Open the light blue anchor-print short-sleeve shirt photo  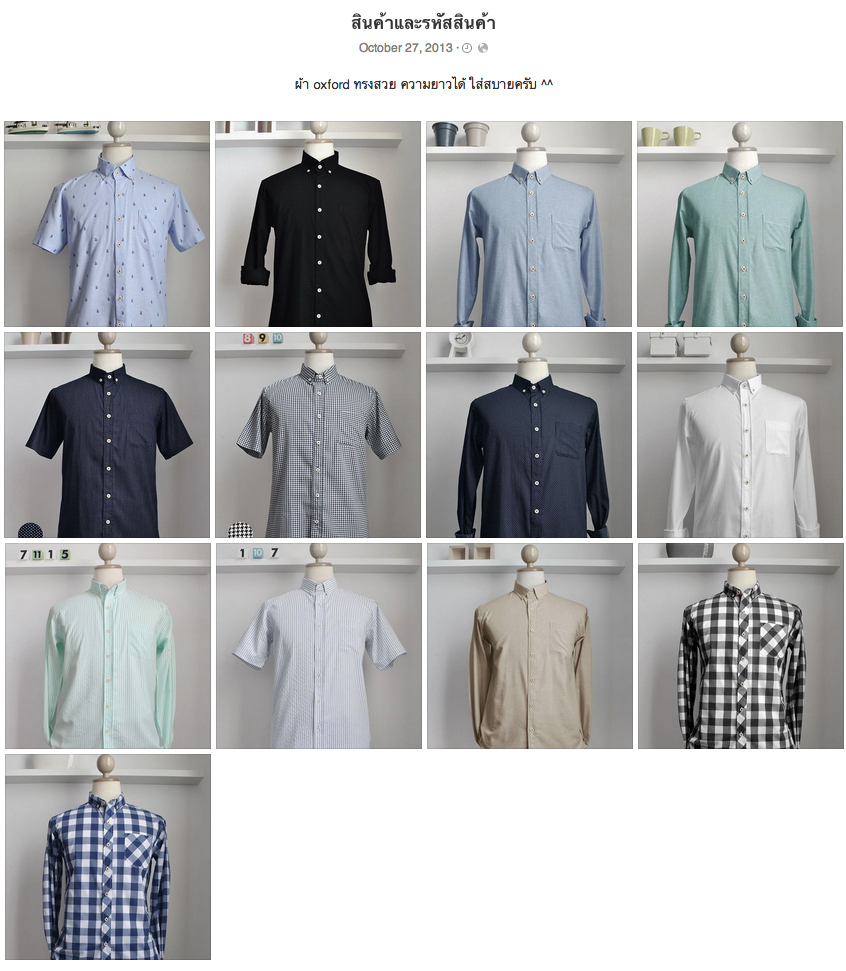tap(107, 224)
